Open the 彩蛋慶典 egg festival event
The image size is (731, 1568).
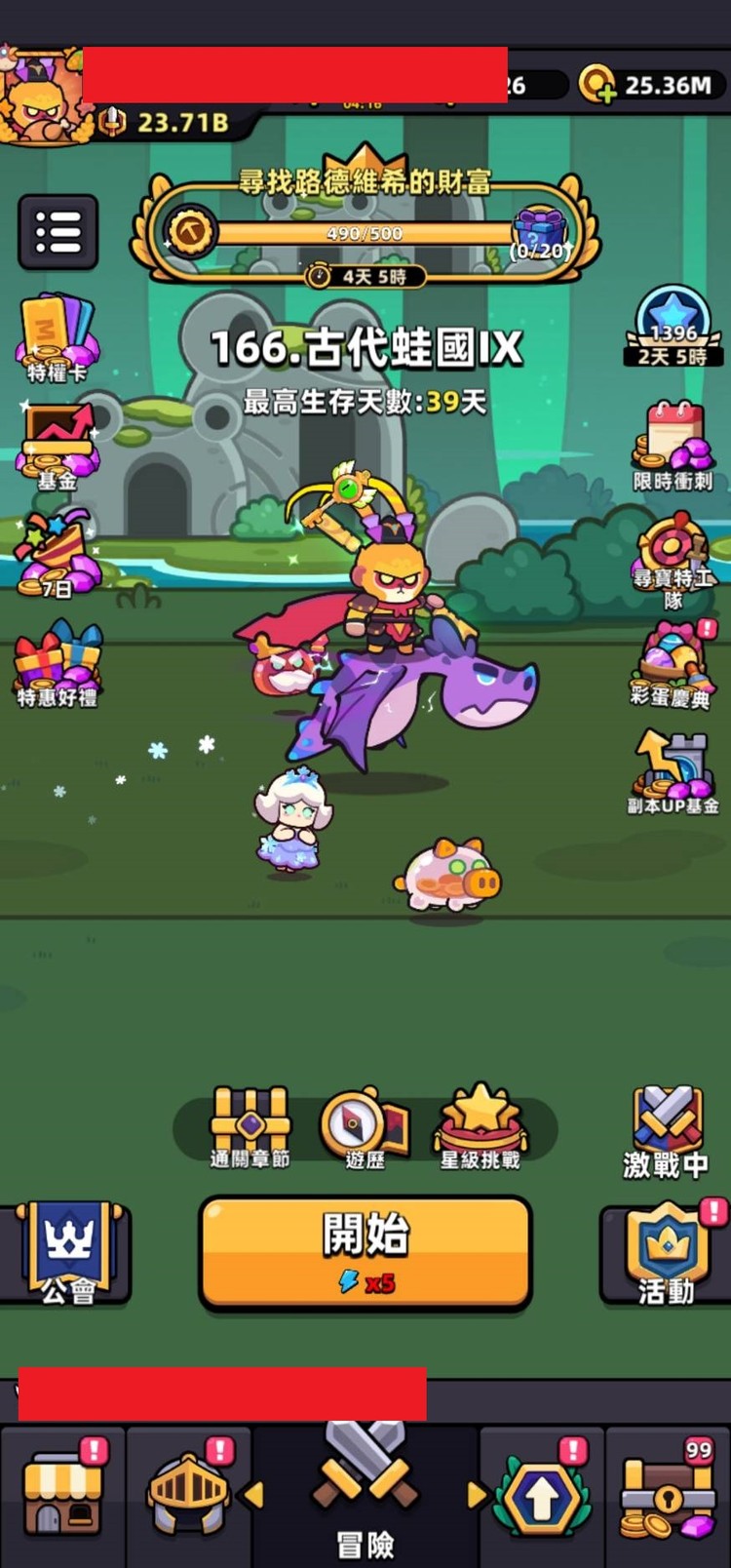click(x=671, y=663)
